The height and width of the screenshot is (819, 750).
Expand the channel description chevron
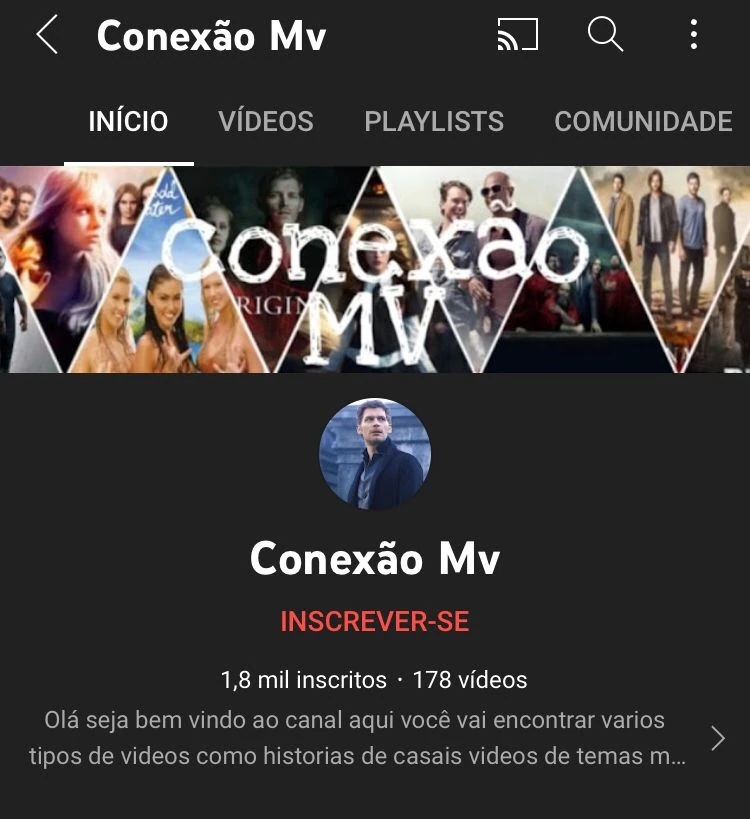pyautogui.click(x=717, y=739)
